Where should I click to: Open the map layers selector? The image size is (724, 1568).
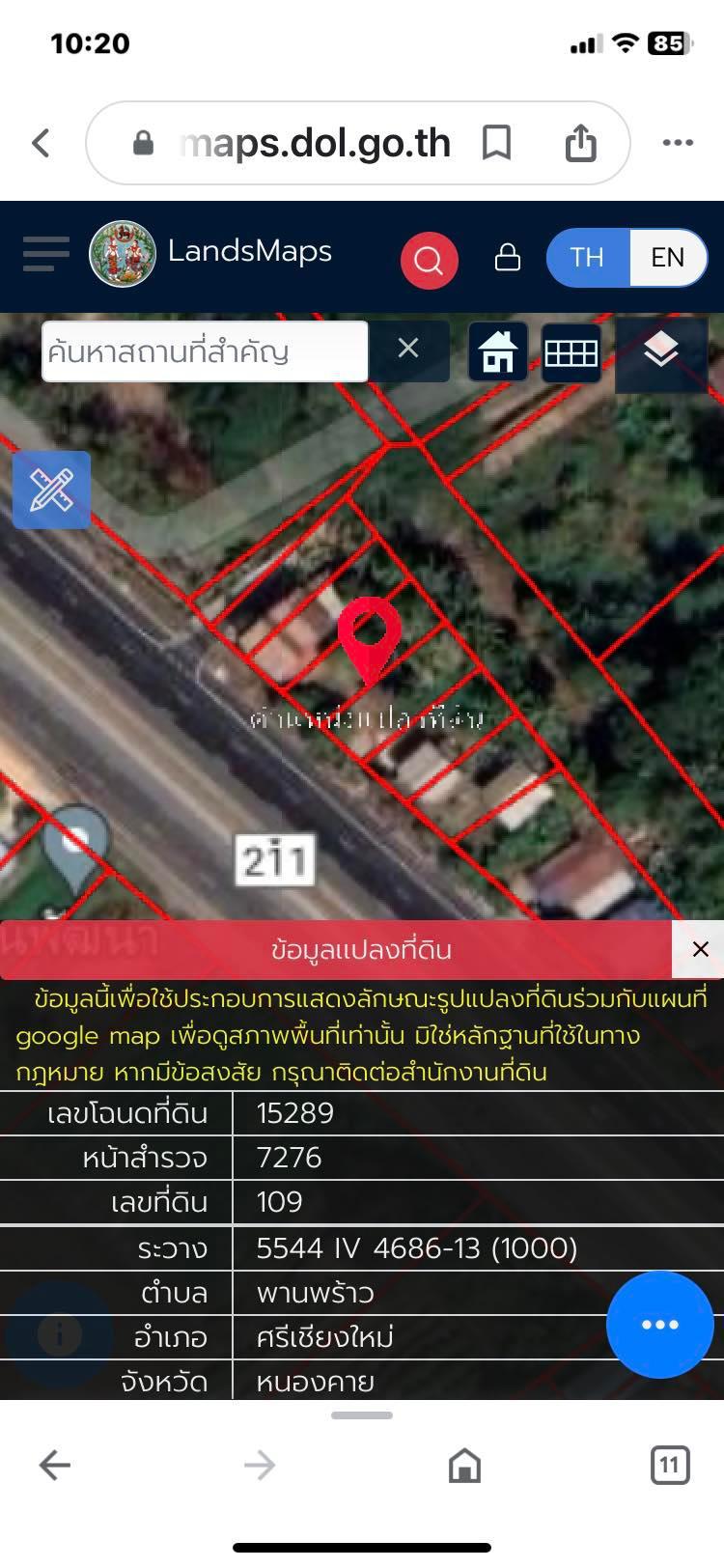click(x=661, y=350)
